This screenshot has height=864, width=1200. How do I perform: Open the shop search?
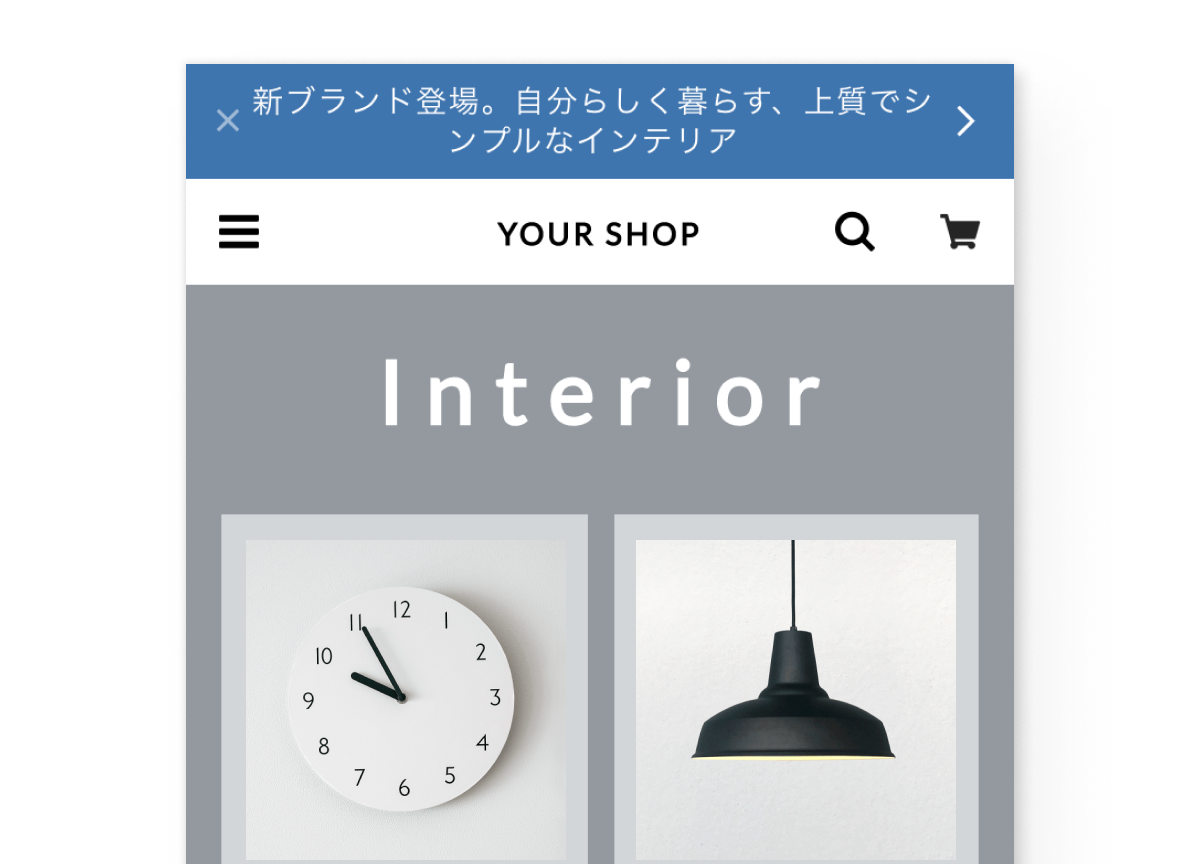click(855, 232)
